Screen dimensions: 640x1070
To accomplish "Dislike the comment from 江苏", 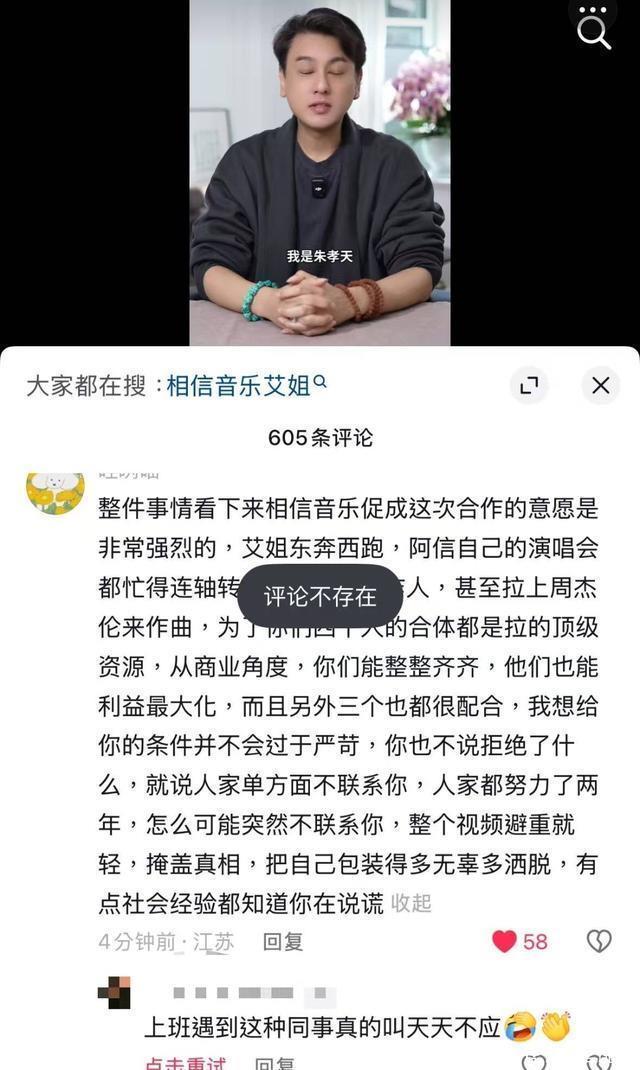I will pos(598,941).
